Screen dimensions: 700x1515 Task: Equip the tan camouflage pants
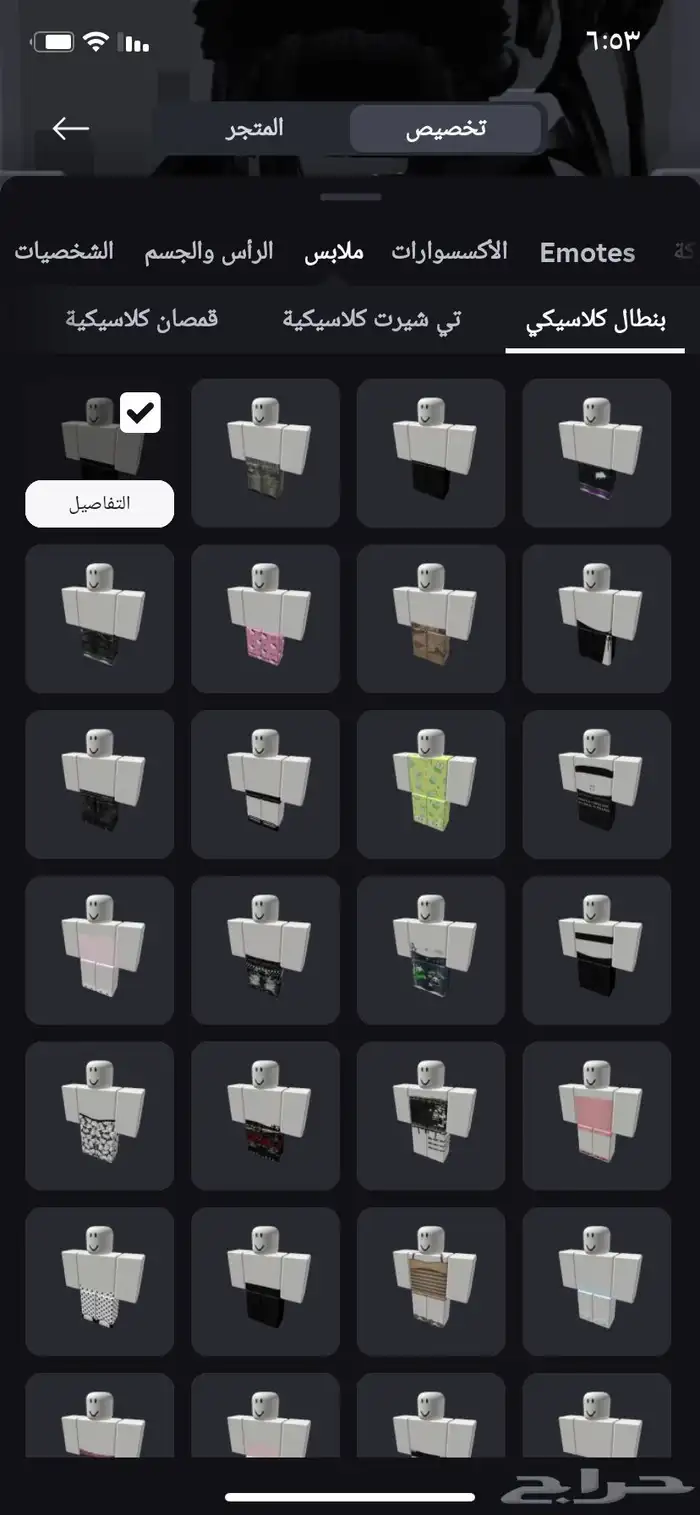431,619
